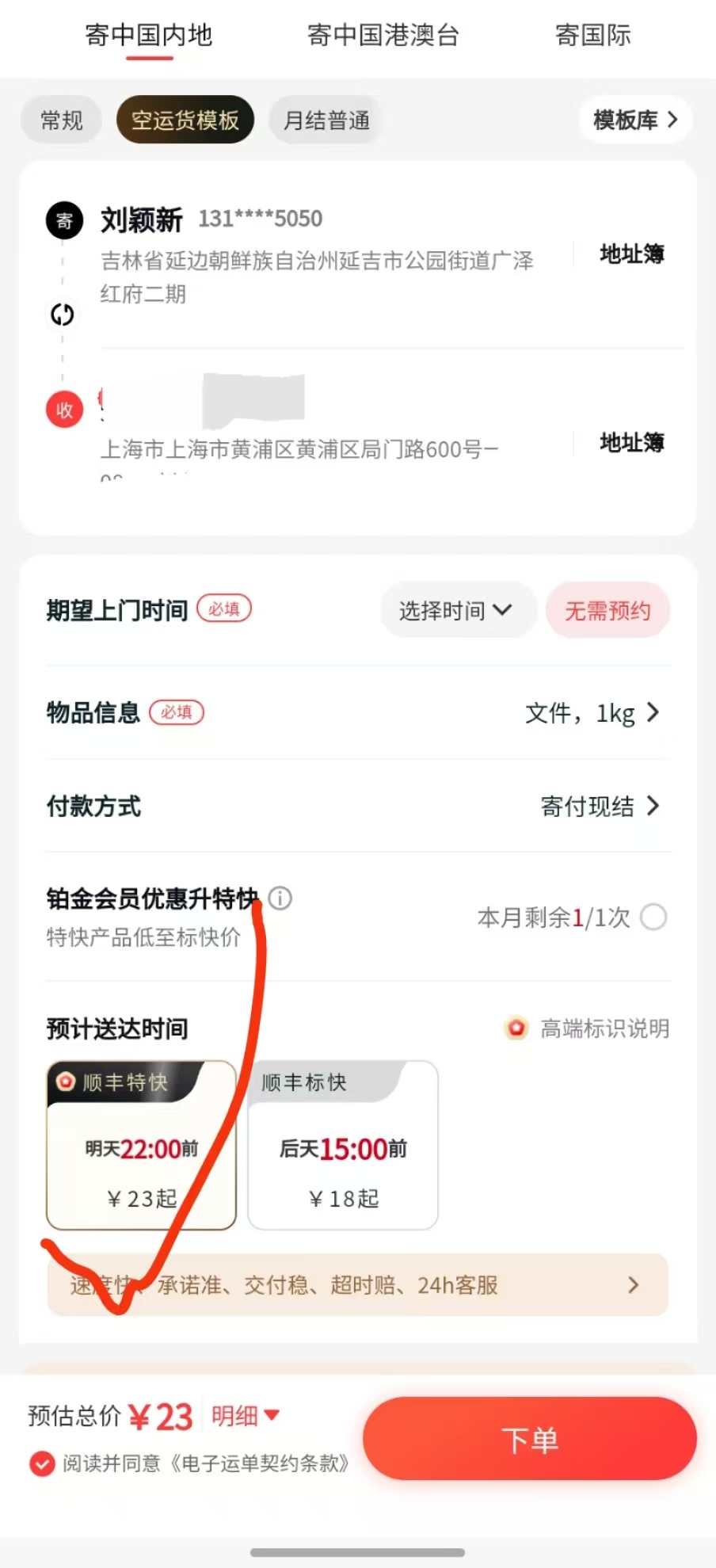The width and height of the screenshot is (716, 1568).
Task: Open 地址簿 for sender 刘颖新
Action: [631, 254]
